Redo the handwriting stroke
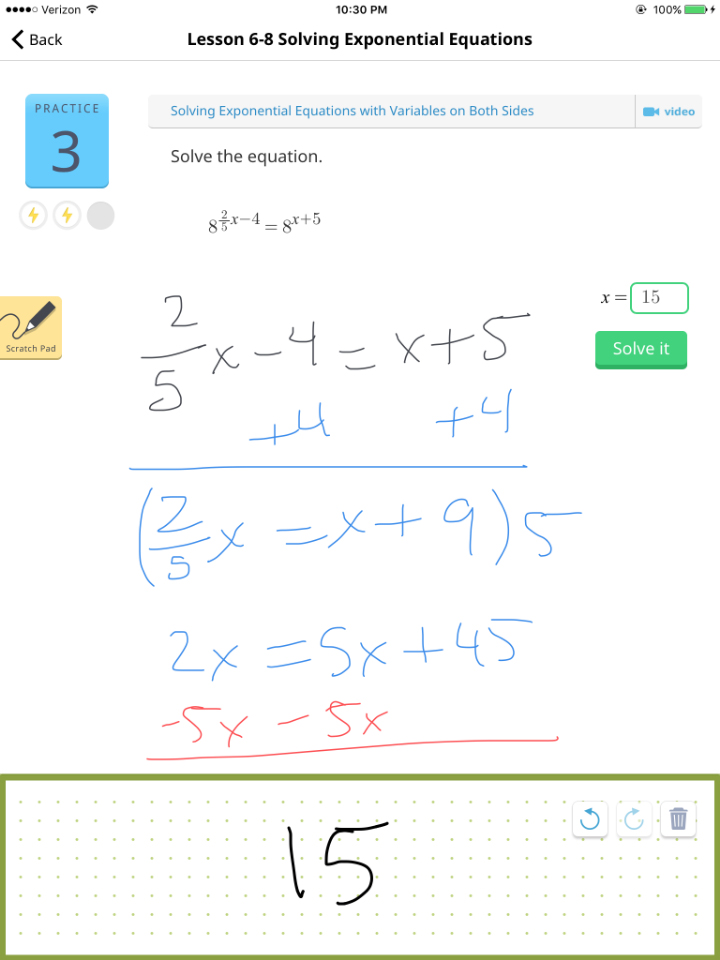720x960 pixels. (x=634, y=820)
